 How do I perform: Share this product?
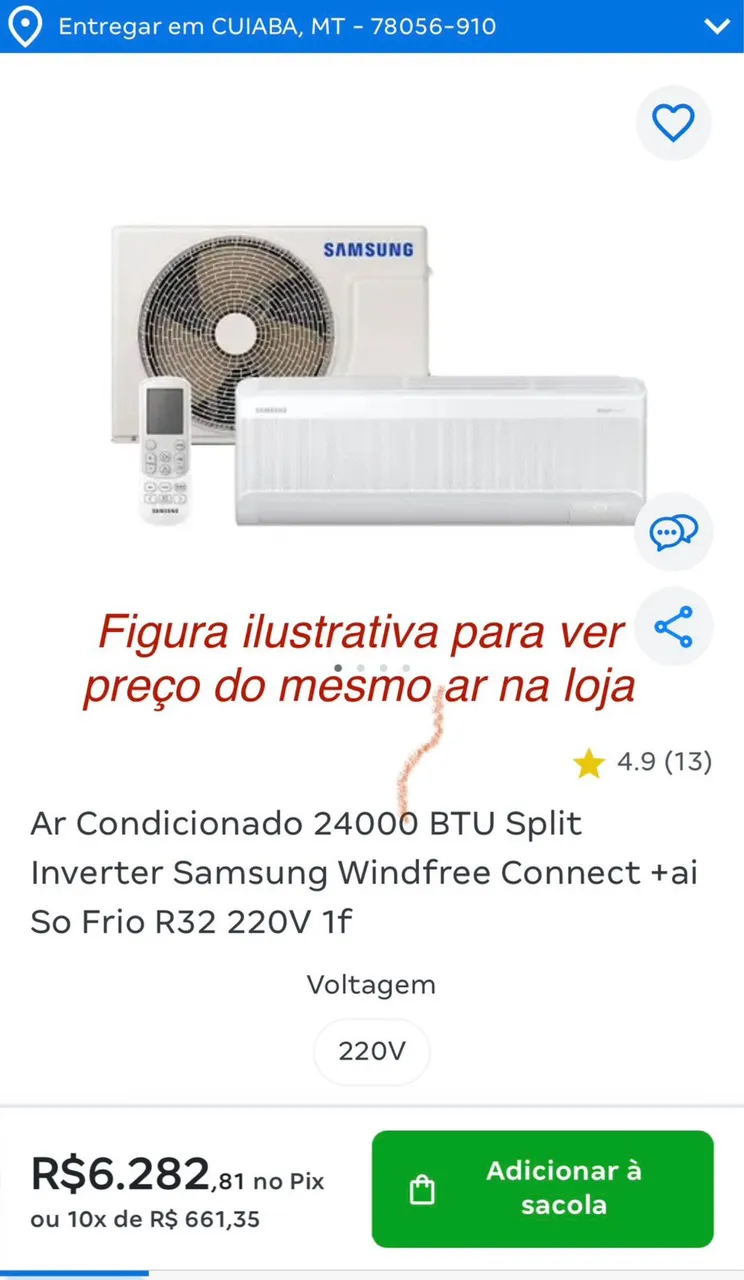pyautogui.click(x=673, y=627)
